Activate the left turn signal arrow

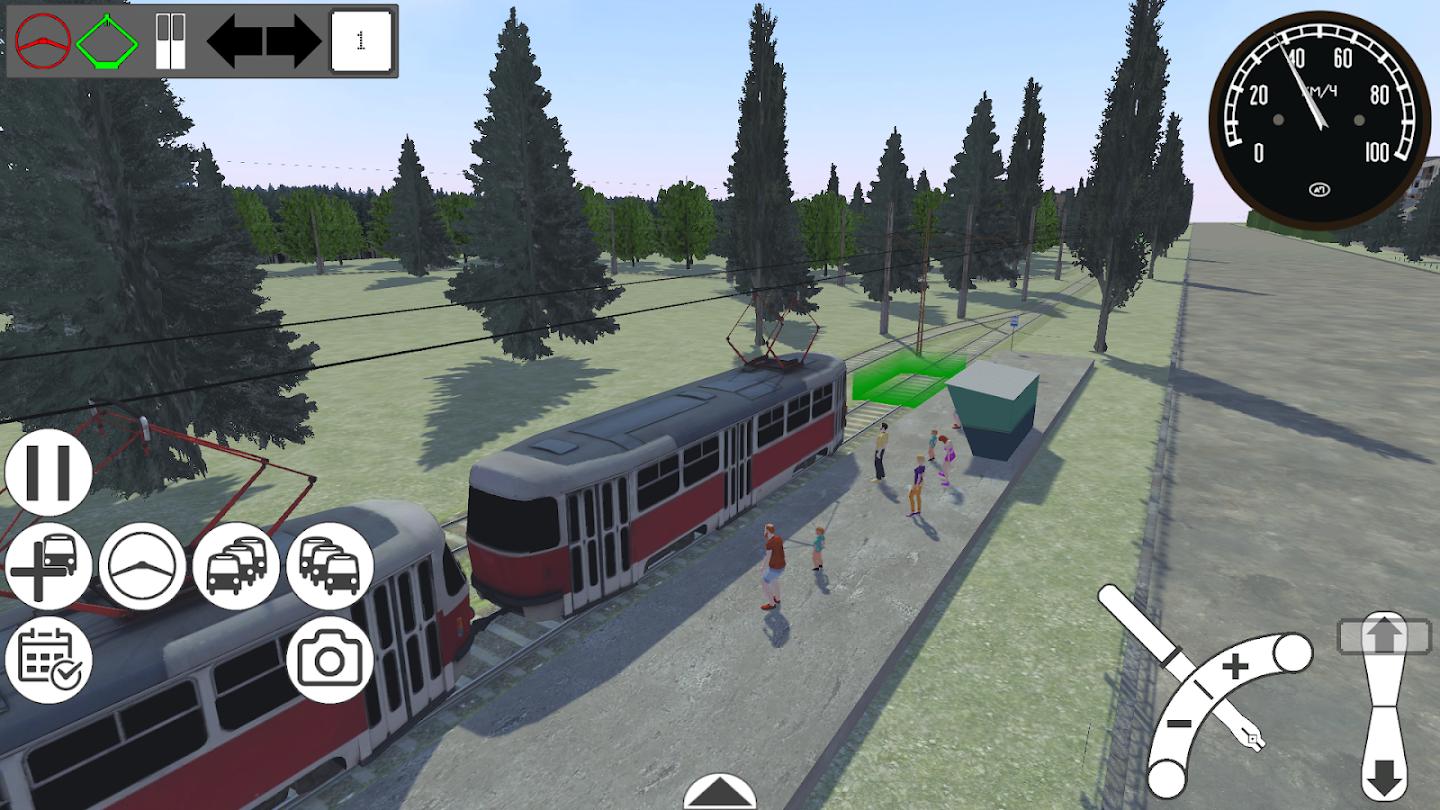click(234, 41)
